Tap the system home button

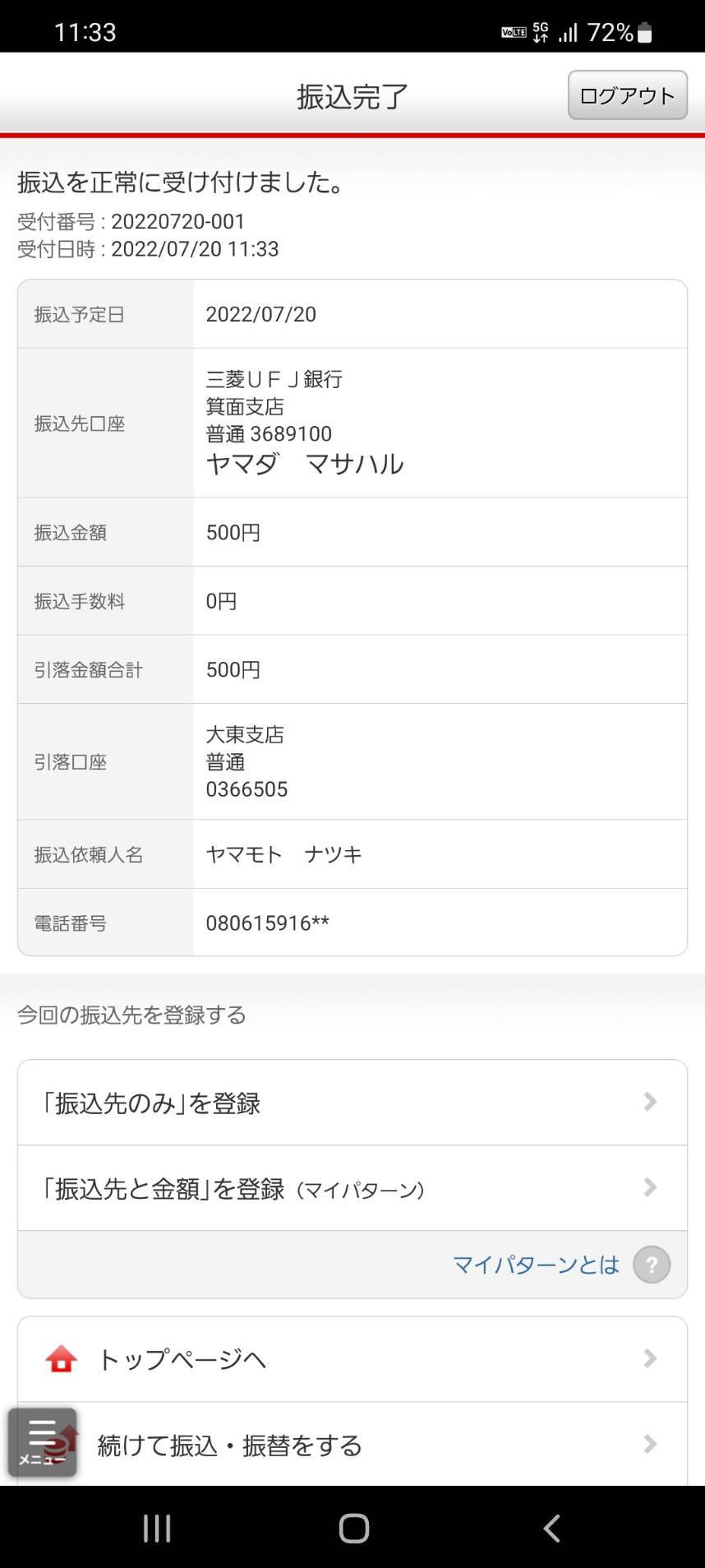tap(353, 1528)
